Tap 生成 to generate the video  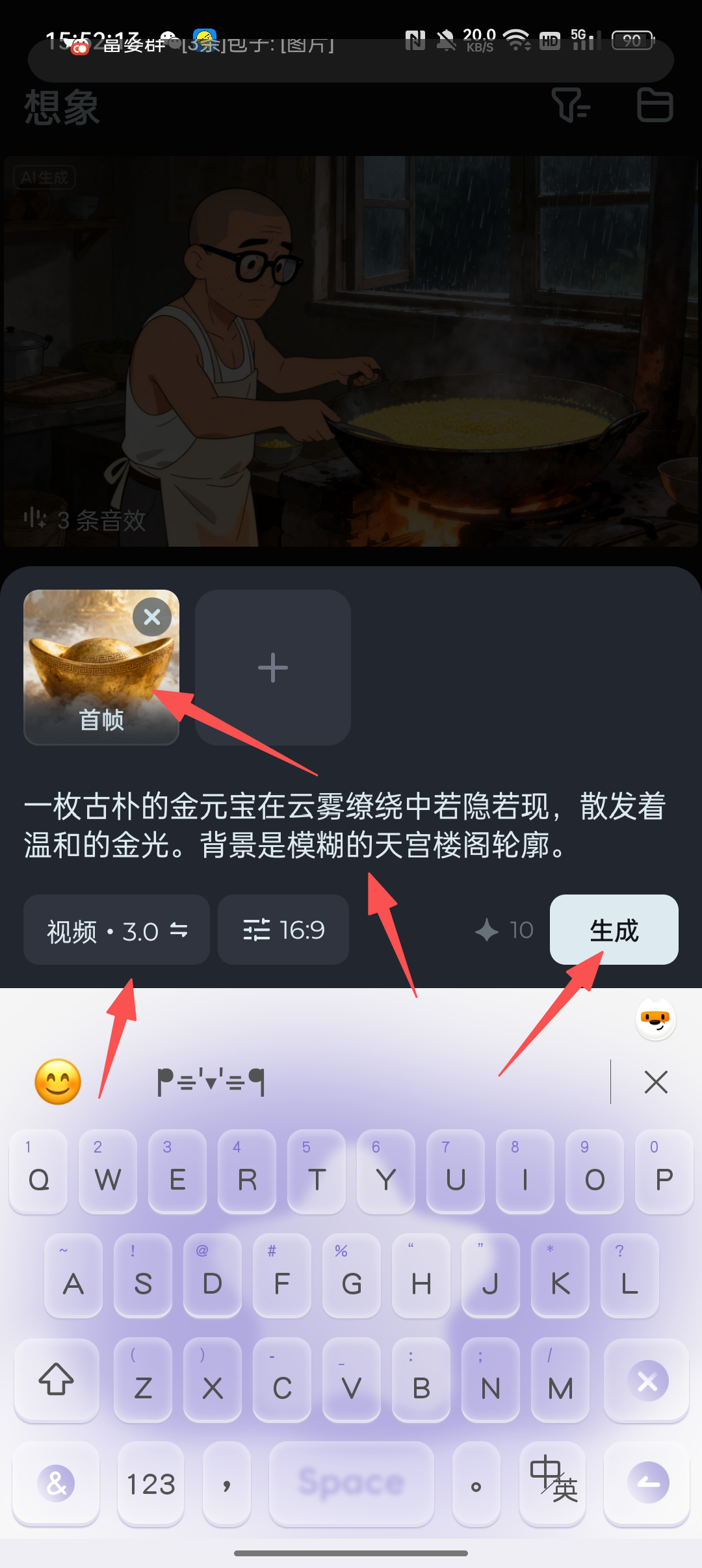point(614,930)
